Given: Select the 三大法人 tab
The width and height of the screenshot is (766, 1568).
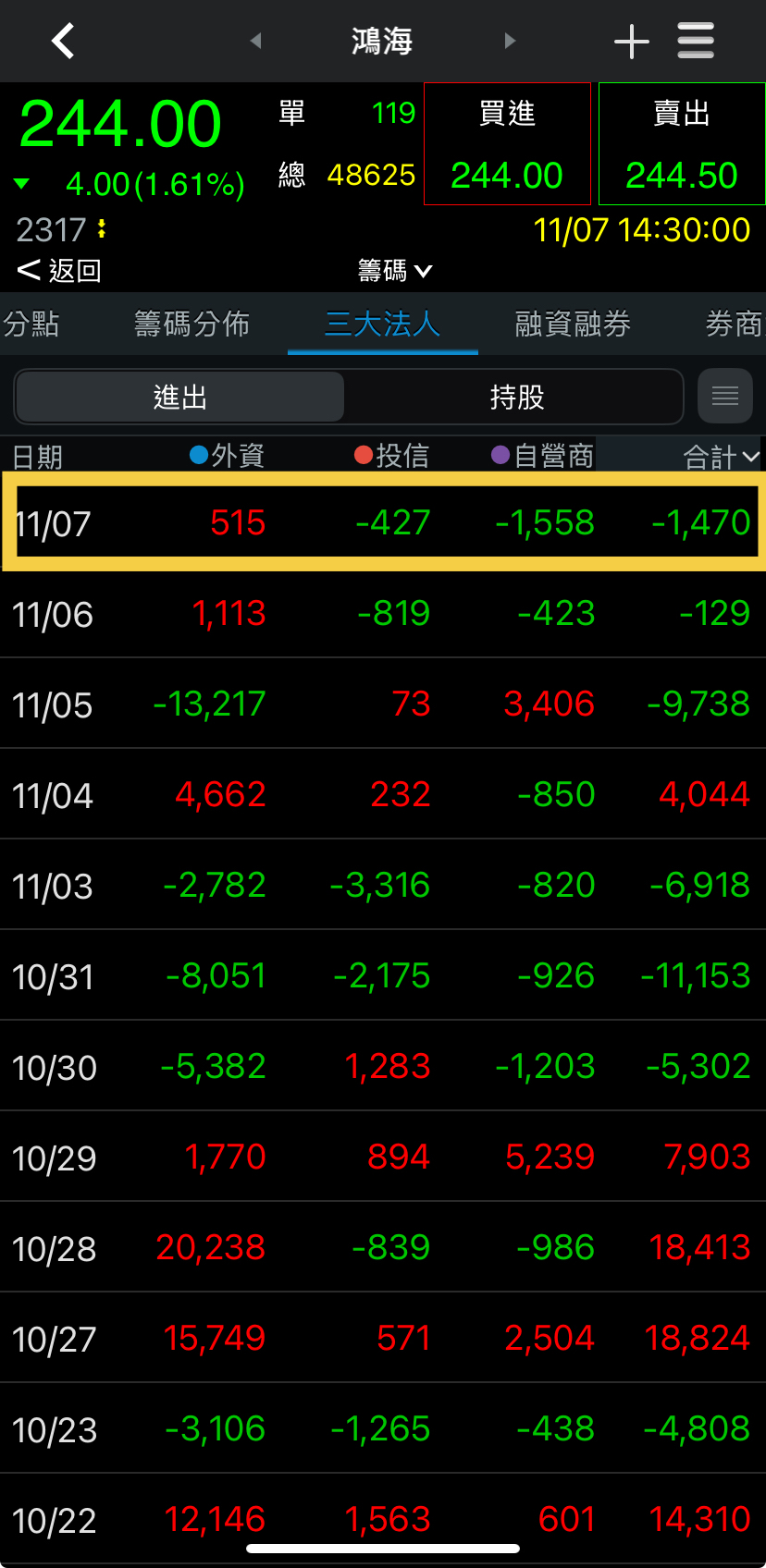Looking at the screenshot, I should click(x=383, y=324).
